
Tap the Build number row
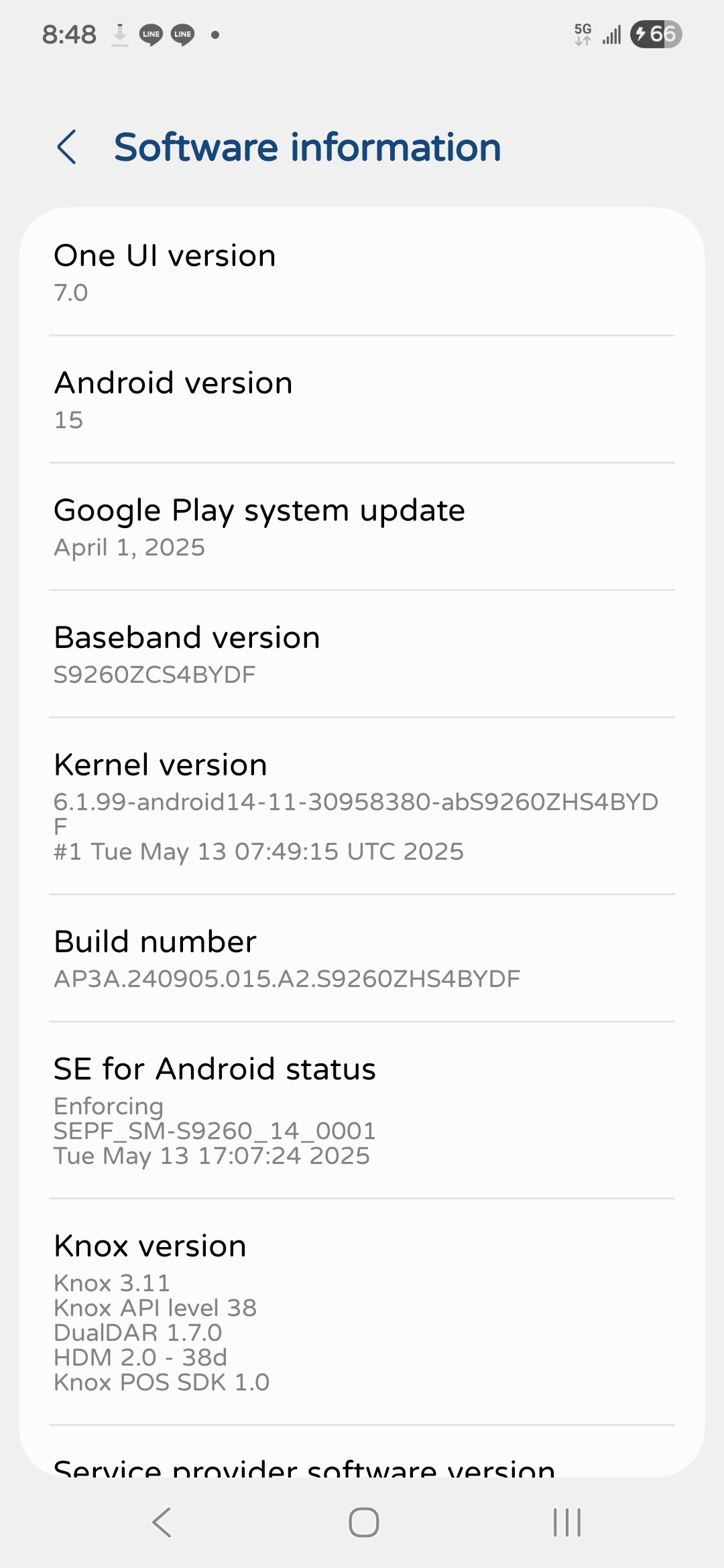coord(362,958)
